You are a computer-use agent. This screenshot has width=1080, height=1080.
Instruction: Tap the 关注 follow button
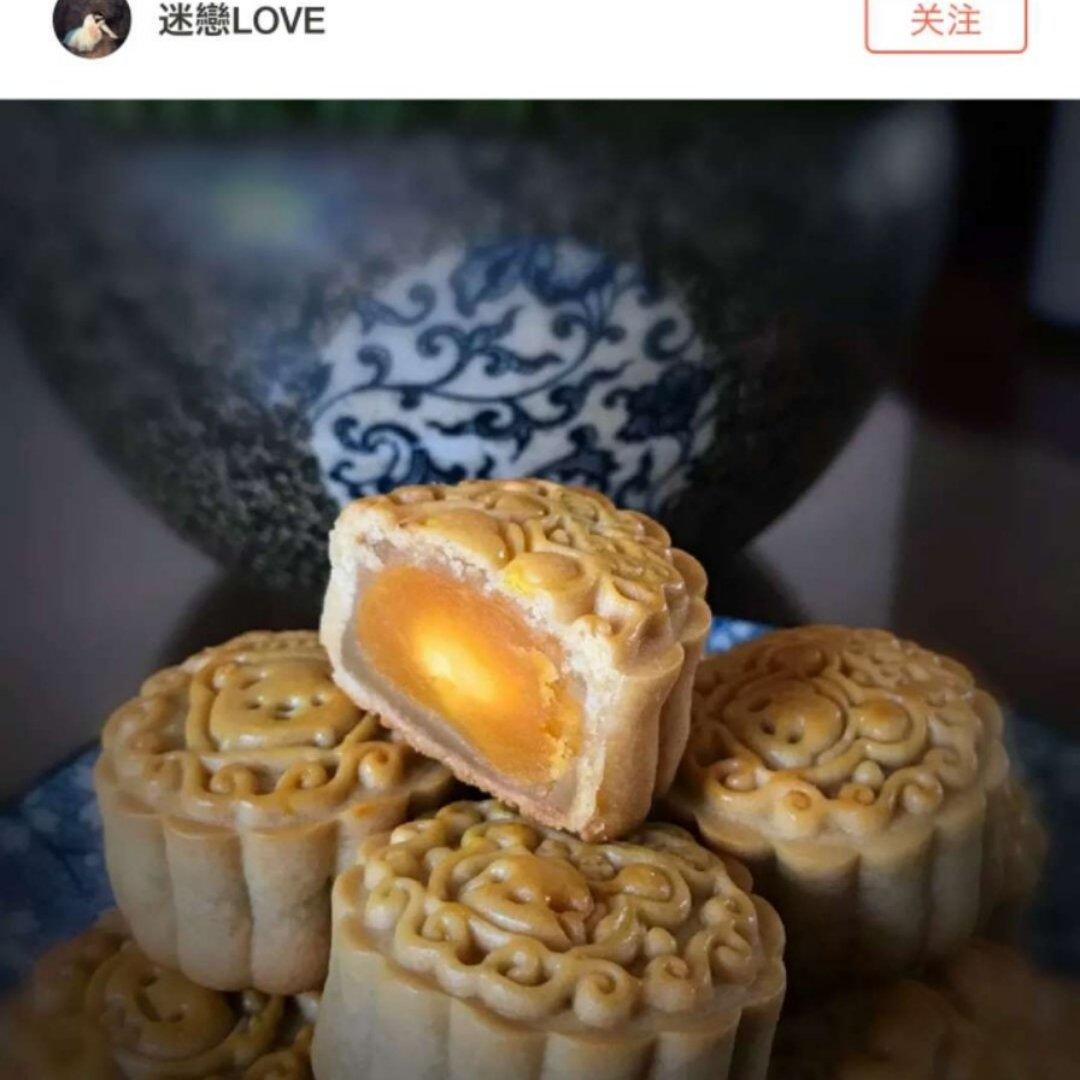tap(945, 21)
